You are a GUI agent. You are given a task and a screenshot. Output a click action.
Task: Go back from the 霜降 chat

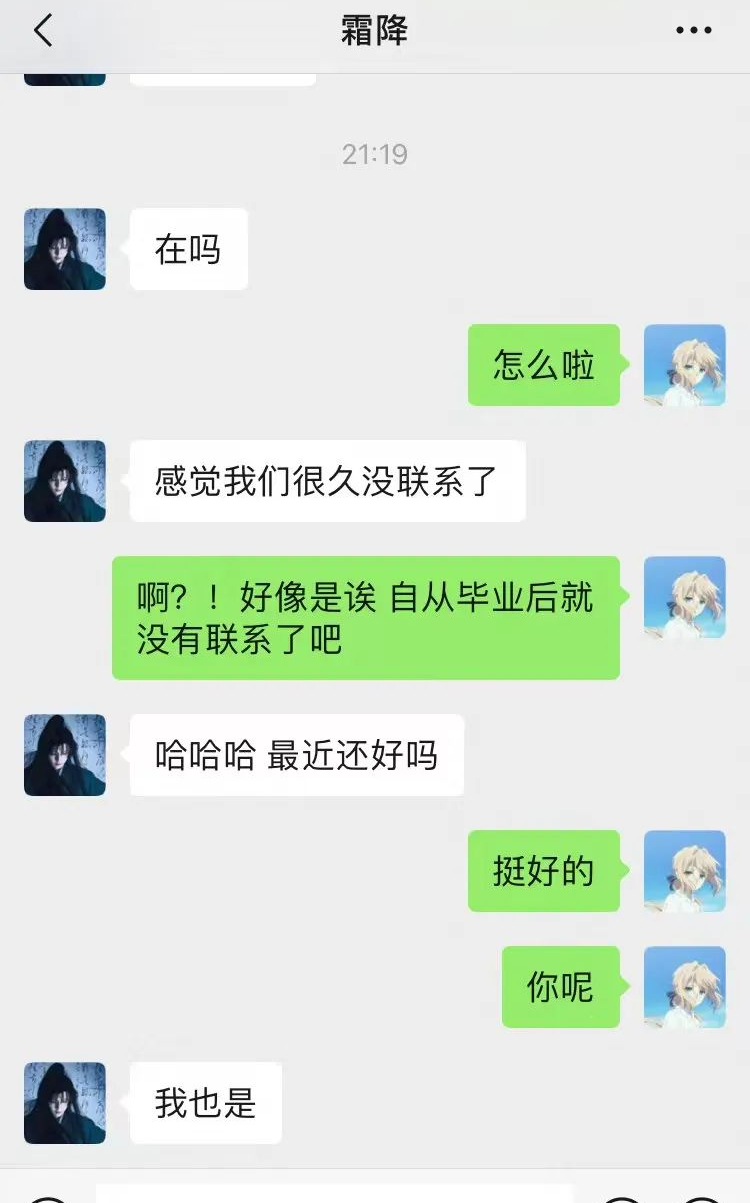pyautogui.click(x=42, y=32)
